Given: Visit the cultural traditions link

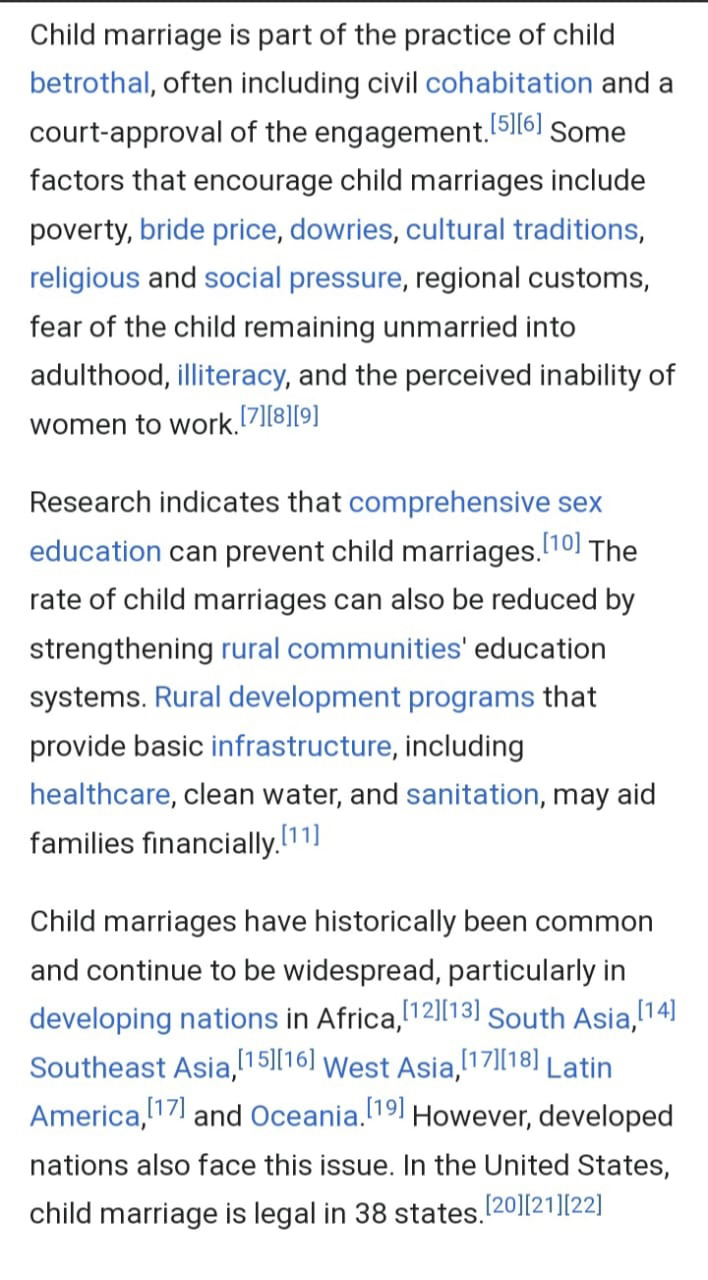Looking at the screenshot, I should tap(522, 230).
